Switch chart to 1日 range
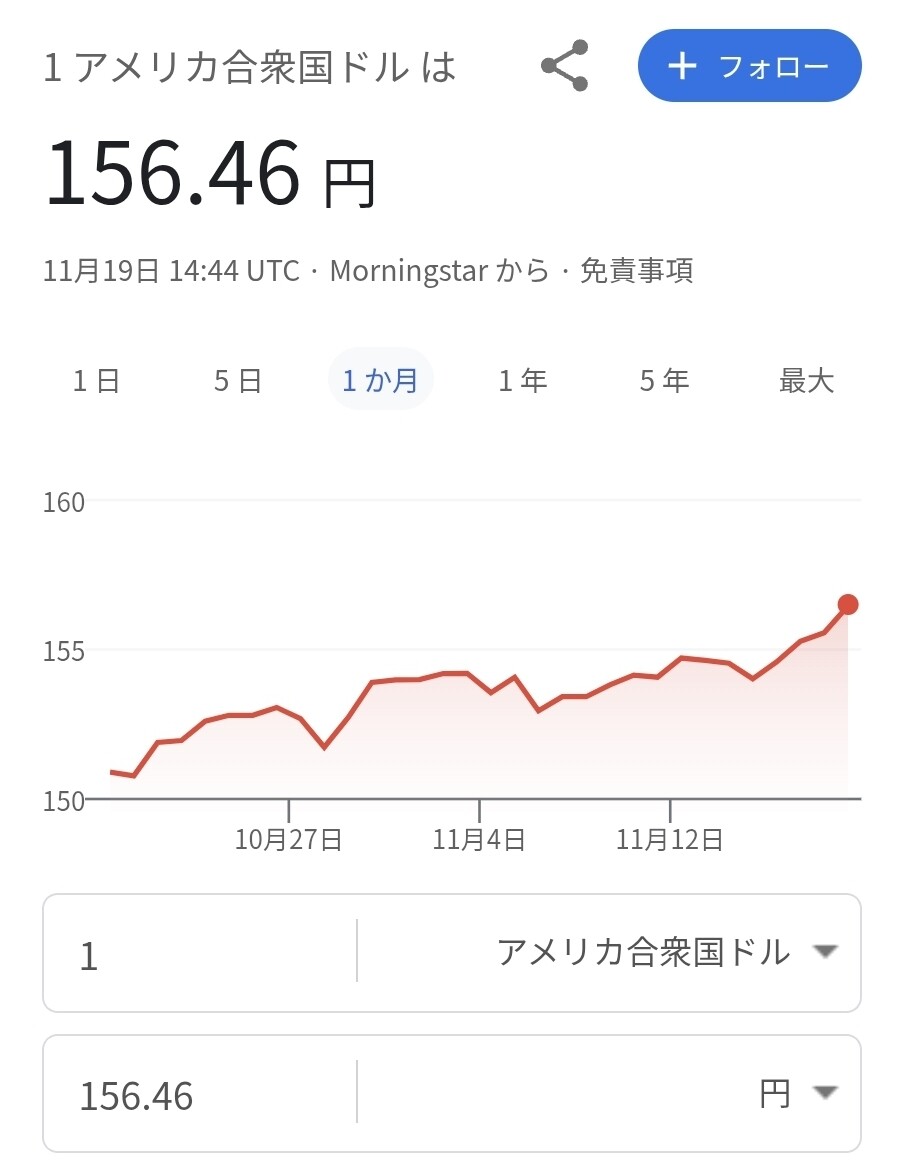 coord(96,381)
